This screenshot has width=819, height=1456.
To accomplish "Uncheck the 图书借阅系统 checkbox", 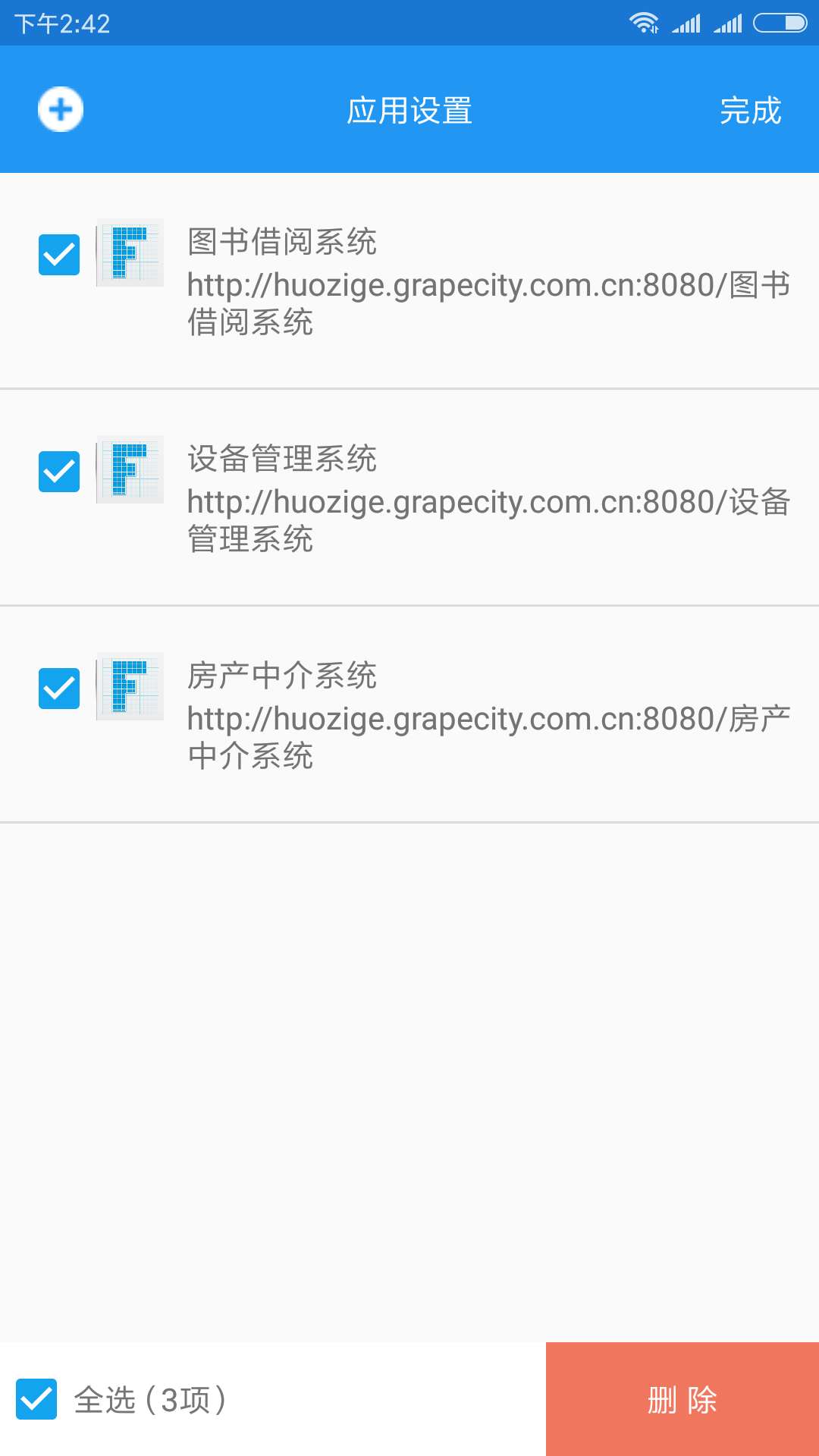I will click(59, 255).
